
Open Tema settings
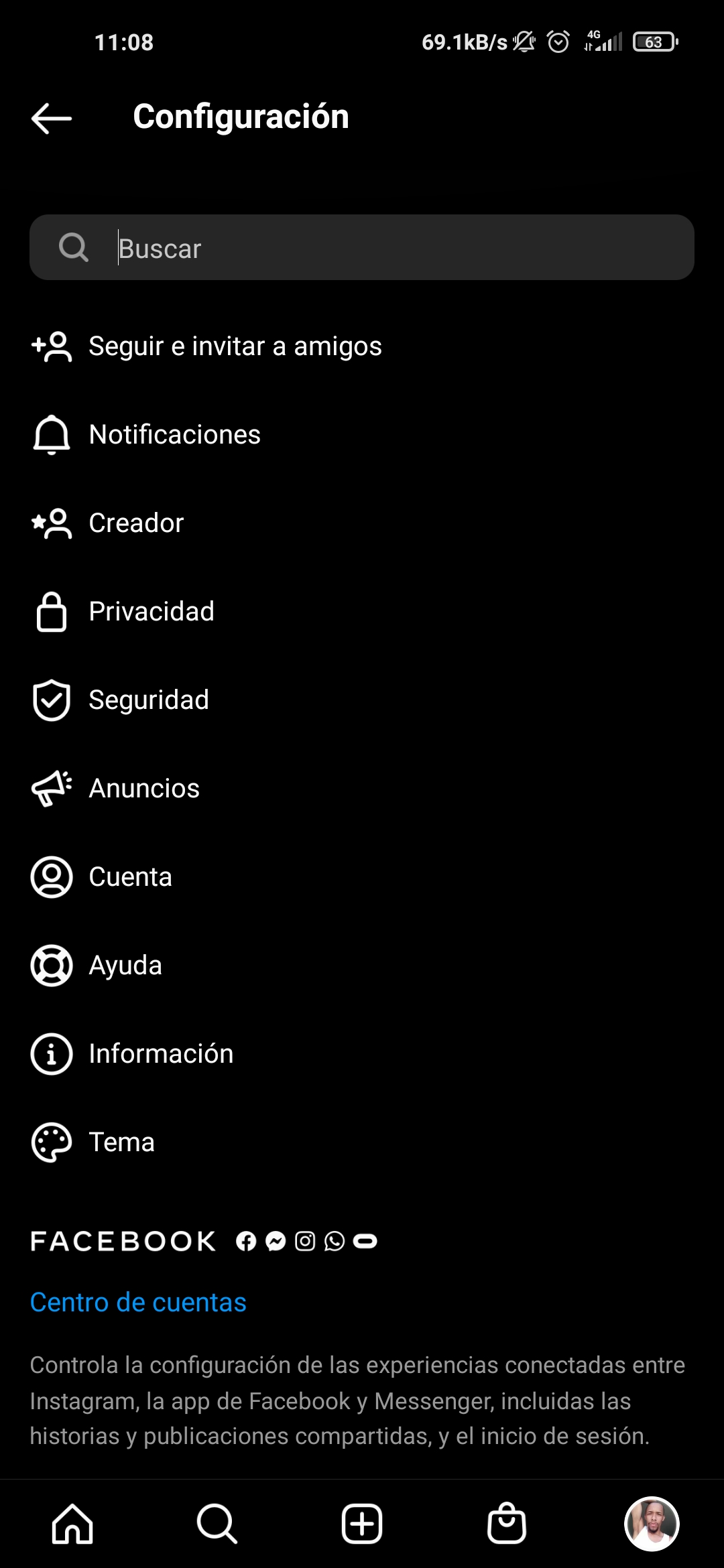click(121, 1142)
